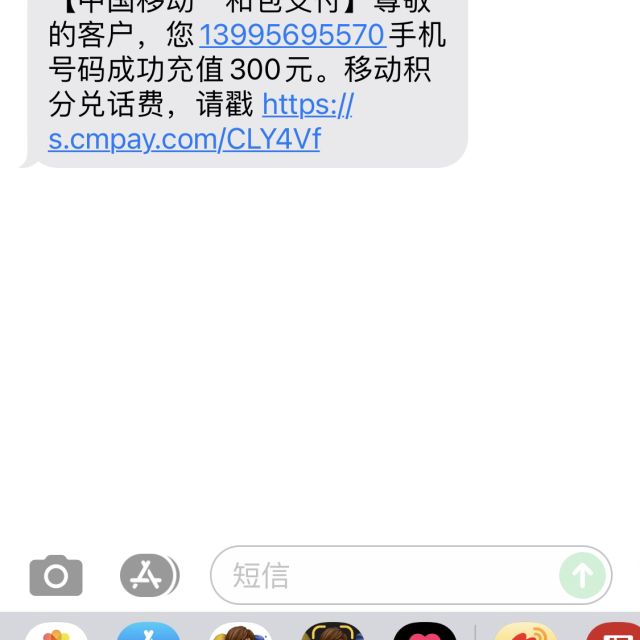This screenshot has width=640, height=640.
Task: Send the message with the green arrow
Action: [x=582, y=575]
